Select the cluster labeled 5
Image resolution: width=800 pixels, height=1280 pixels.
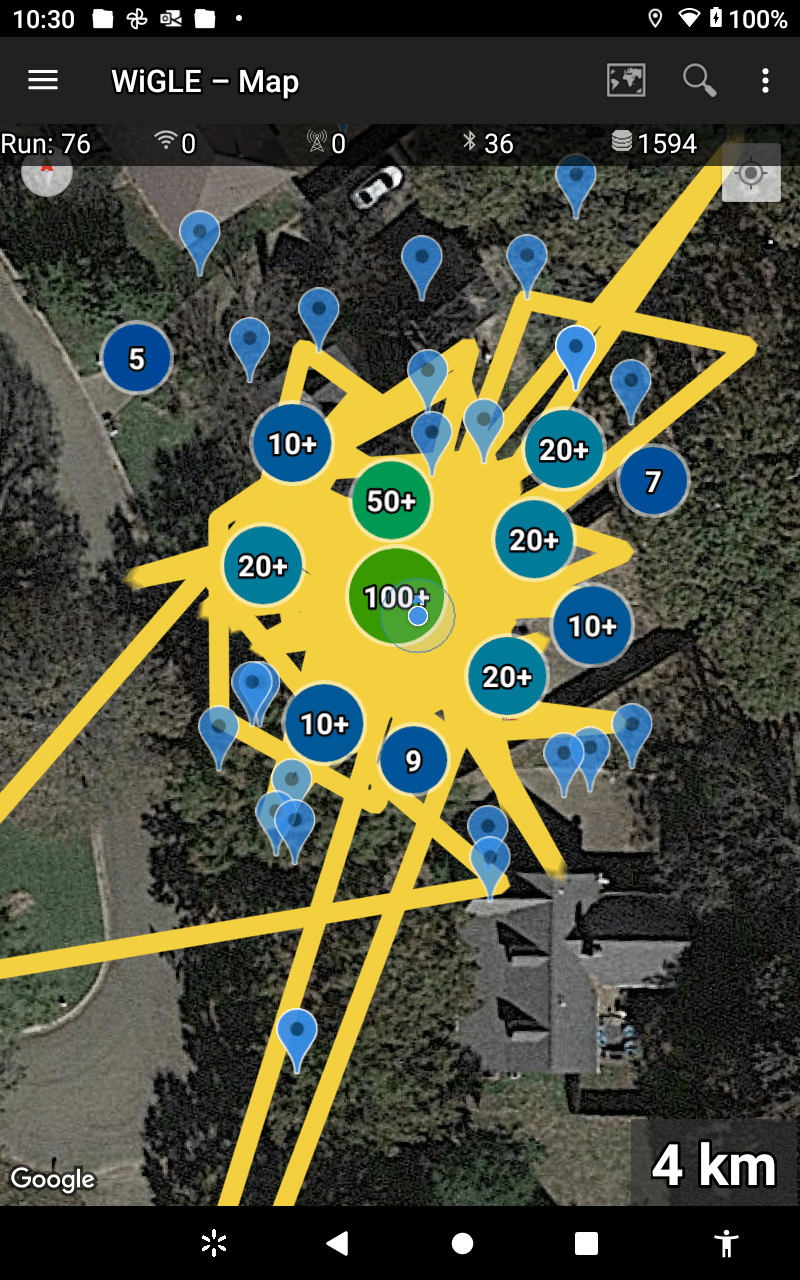(x=135, y=357)
